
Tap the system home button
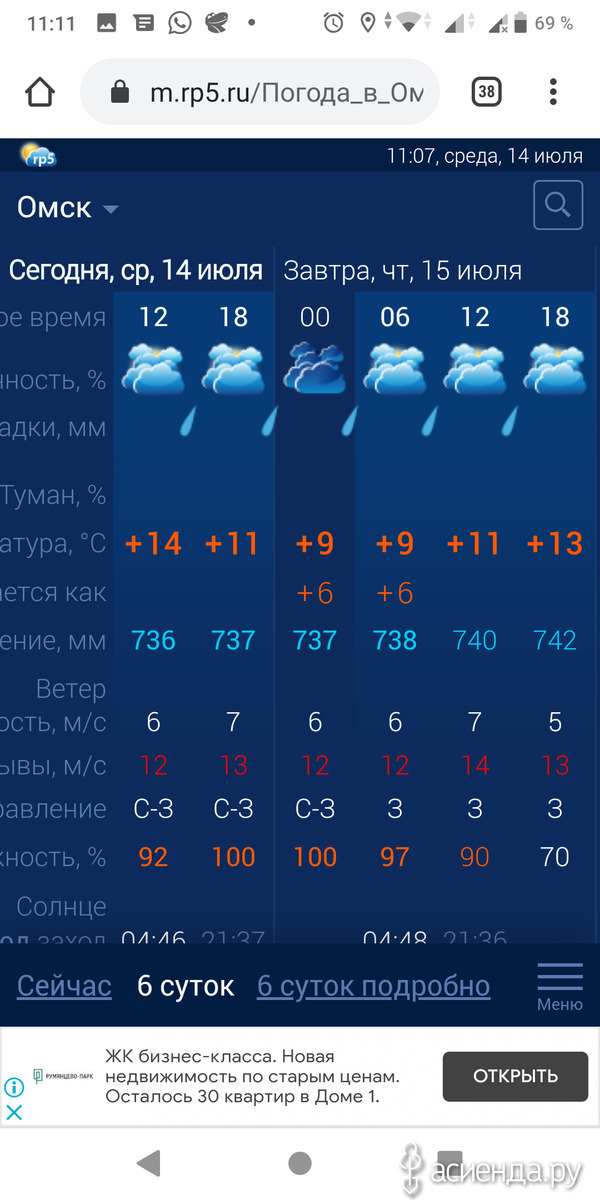(300, 1163)
